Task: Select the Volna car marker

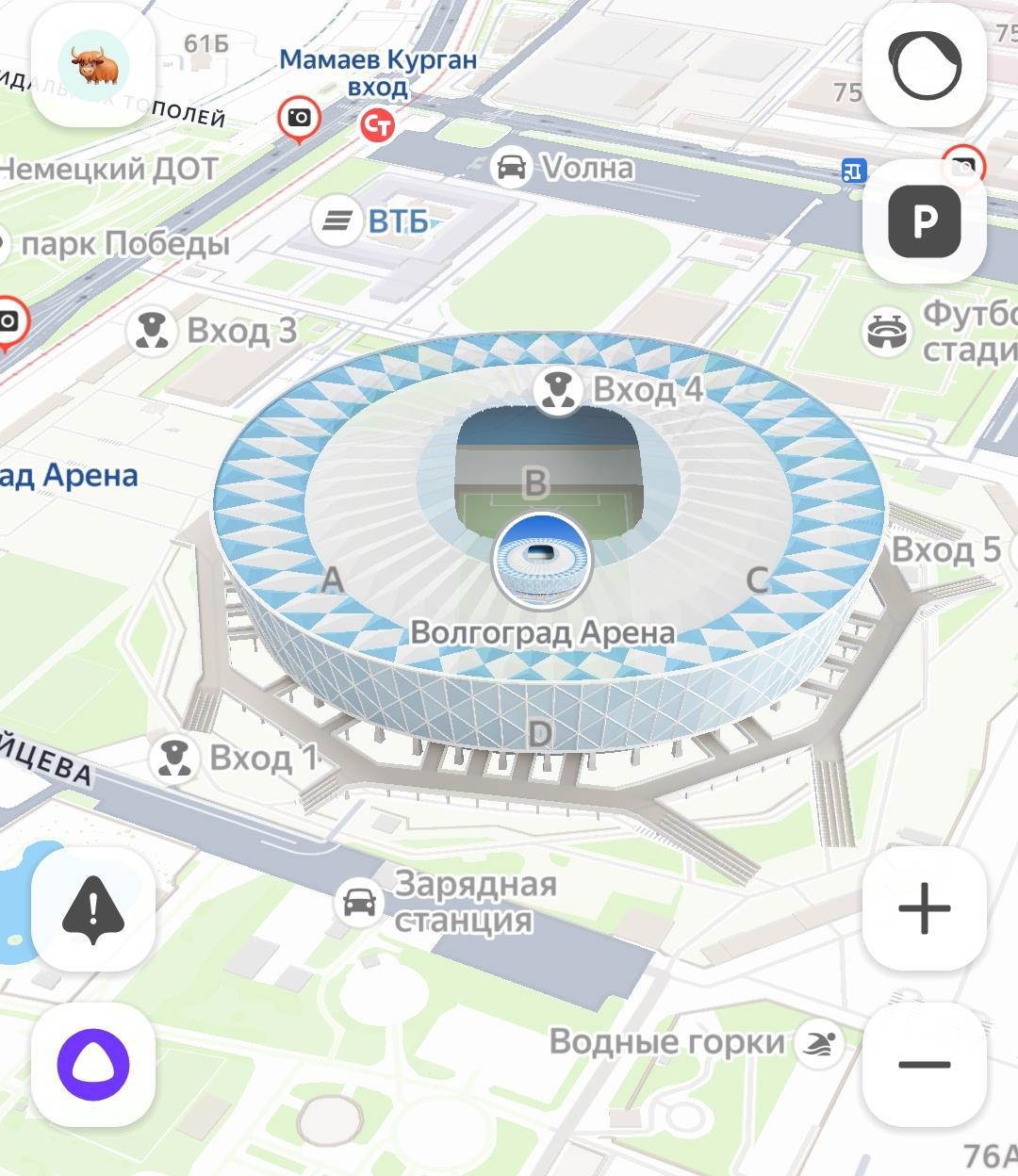Action: (511, 168)
